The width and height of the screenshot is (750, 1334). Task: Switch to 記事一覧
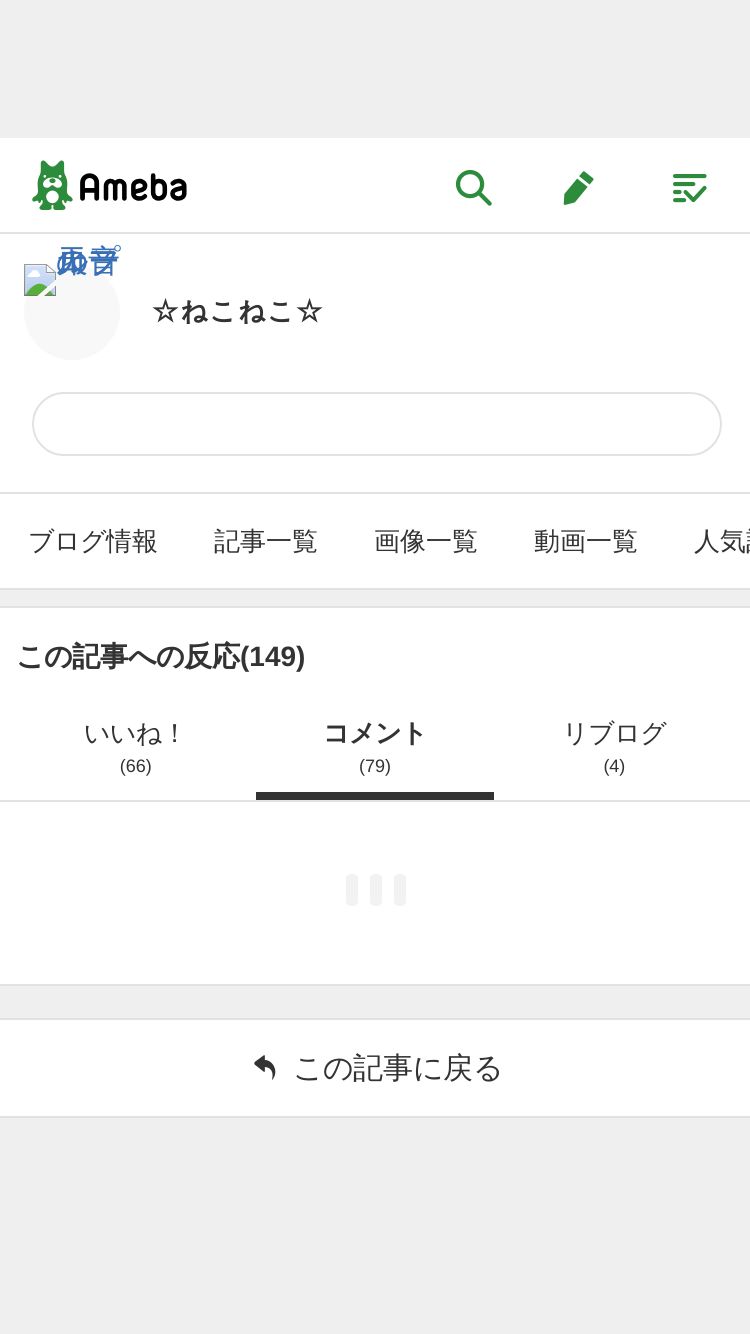[266, 541]
